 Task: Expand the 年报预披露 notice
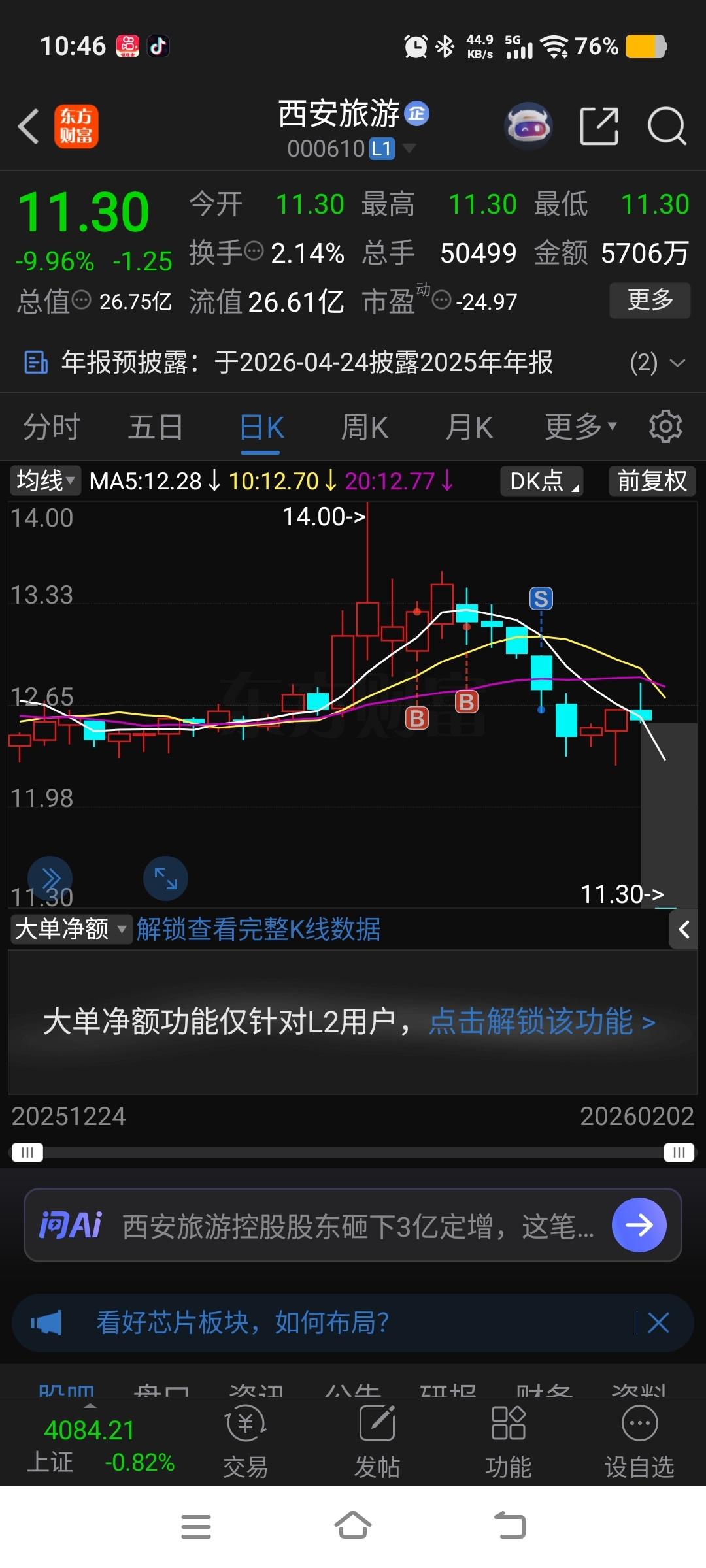(x=677, y=363)
